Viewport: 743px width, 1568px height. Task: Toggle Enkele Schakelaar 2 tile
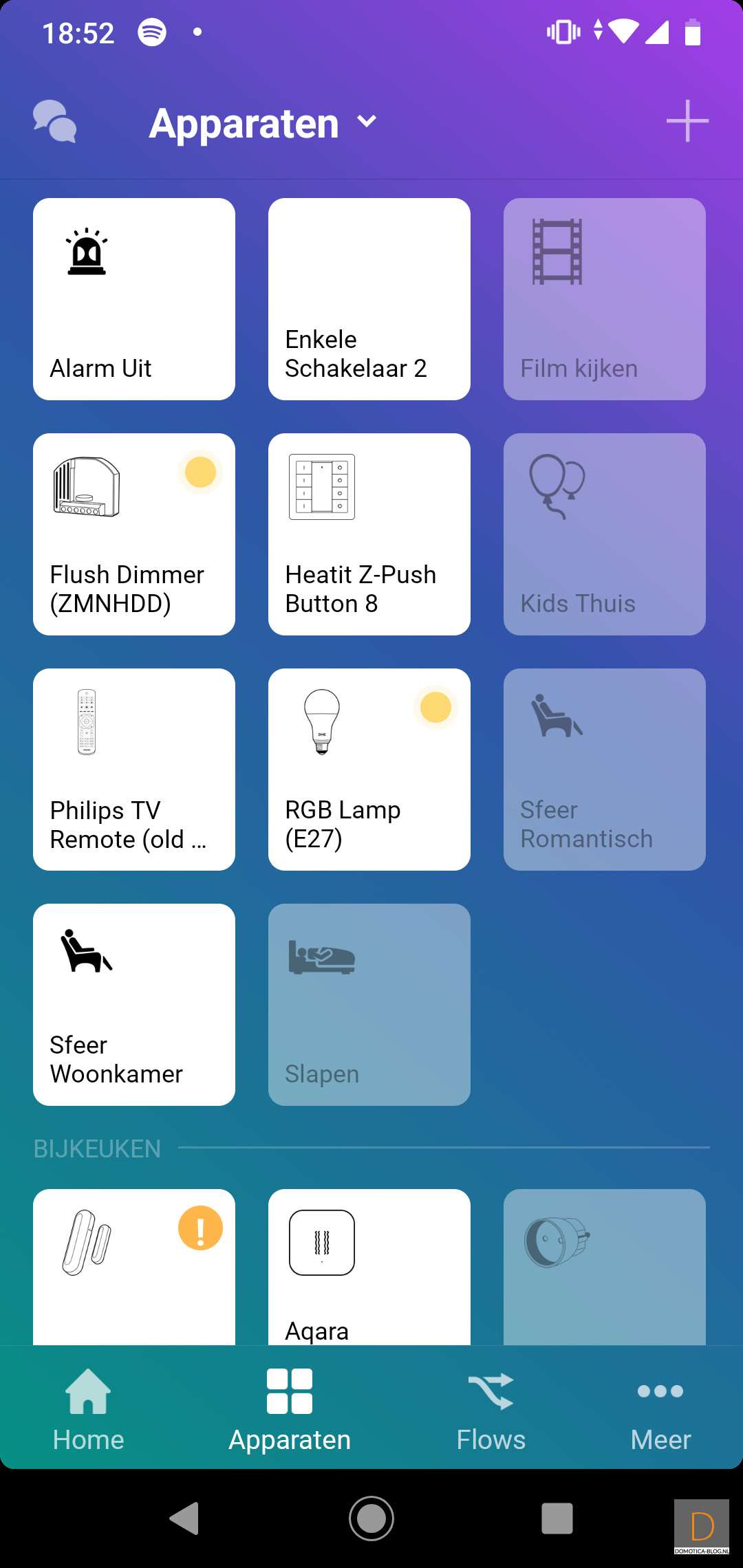[369, 299]
